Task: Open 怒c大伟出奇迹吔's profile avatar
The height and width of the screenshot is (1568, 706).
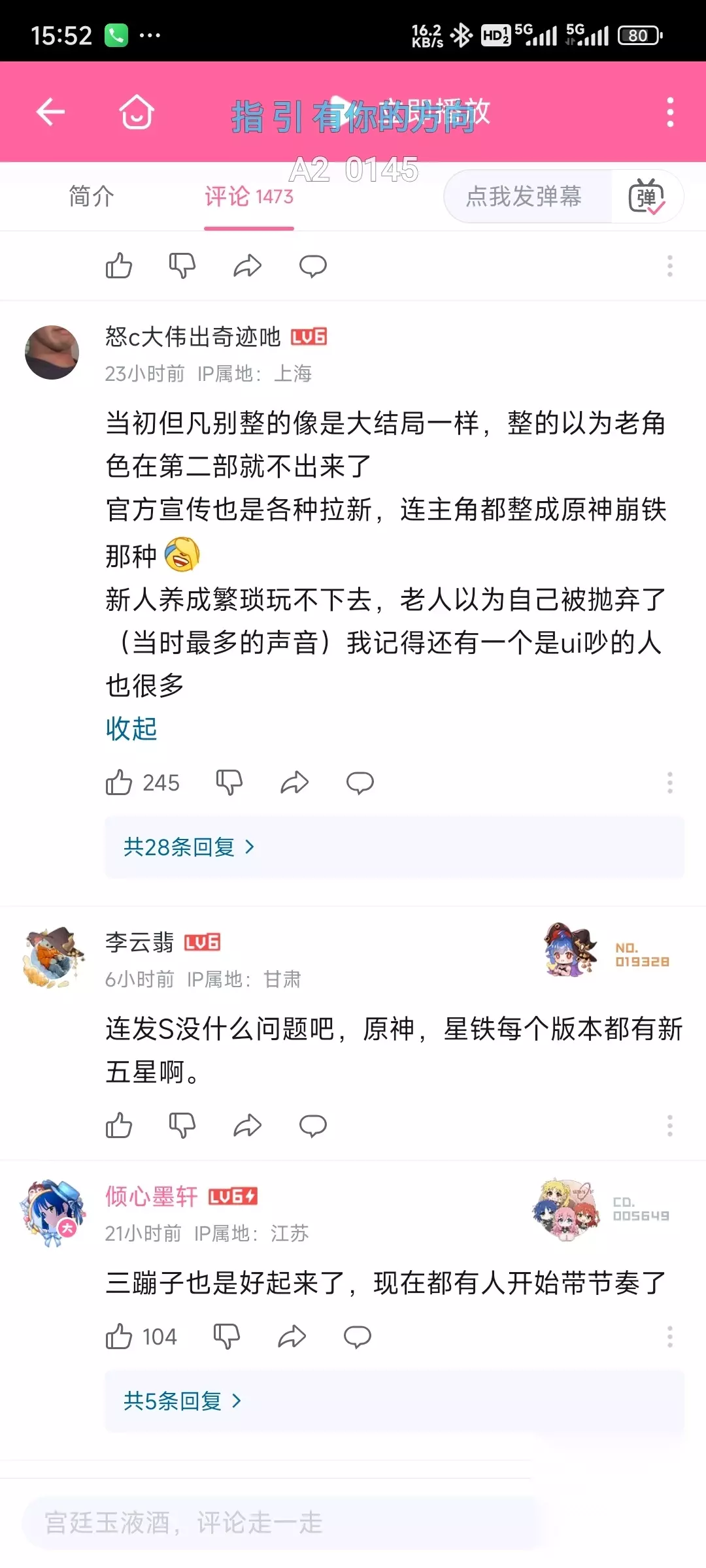Action: tap(52, 352)
